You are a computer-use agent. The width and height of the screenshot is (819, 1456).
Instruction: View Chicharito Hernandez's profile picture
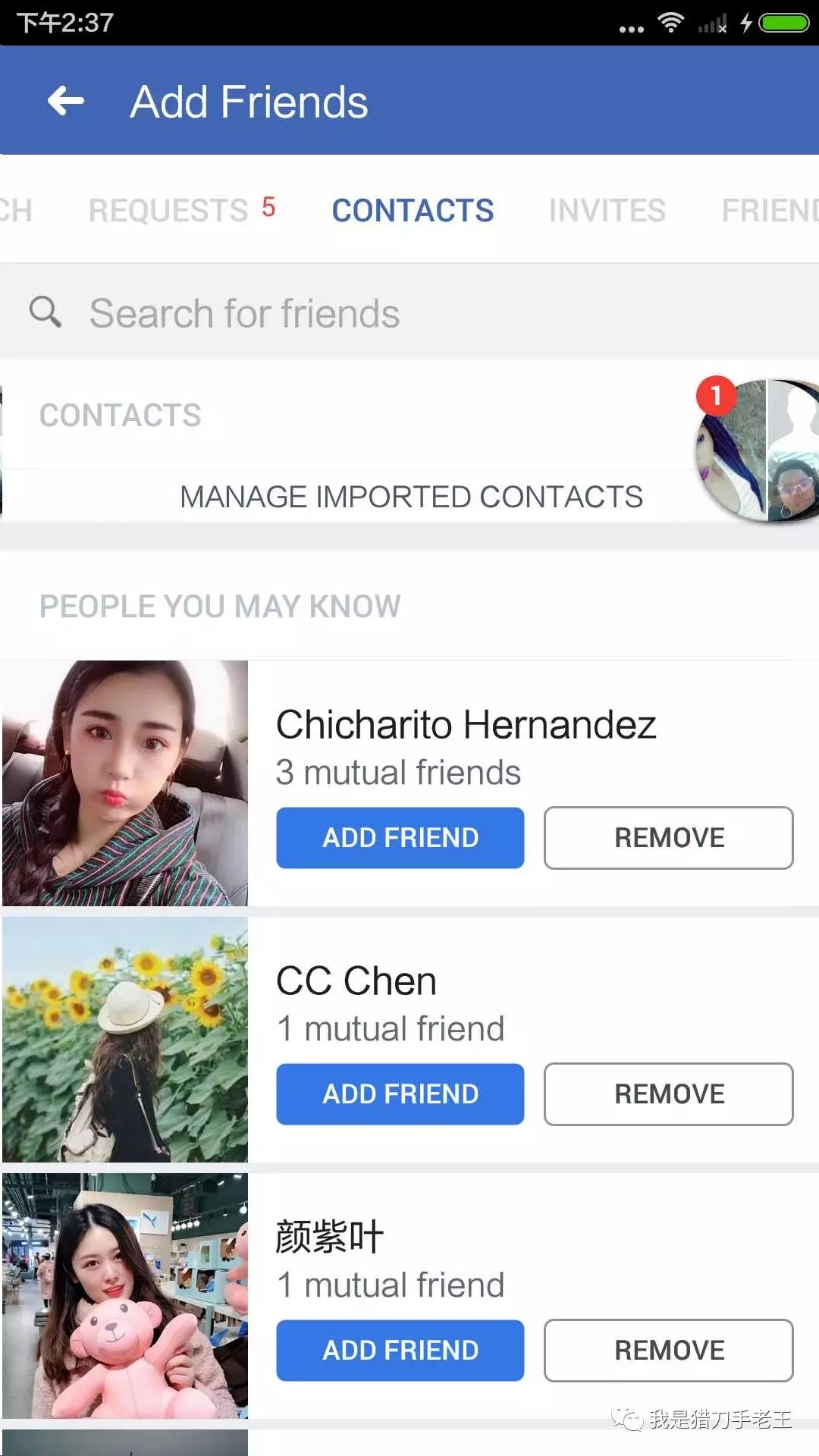pos(125,783)
